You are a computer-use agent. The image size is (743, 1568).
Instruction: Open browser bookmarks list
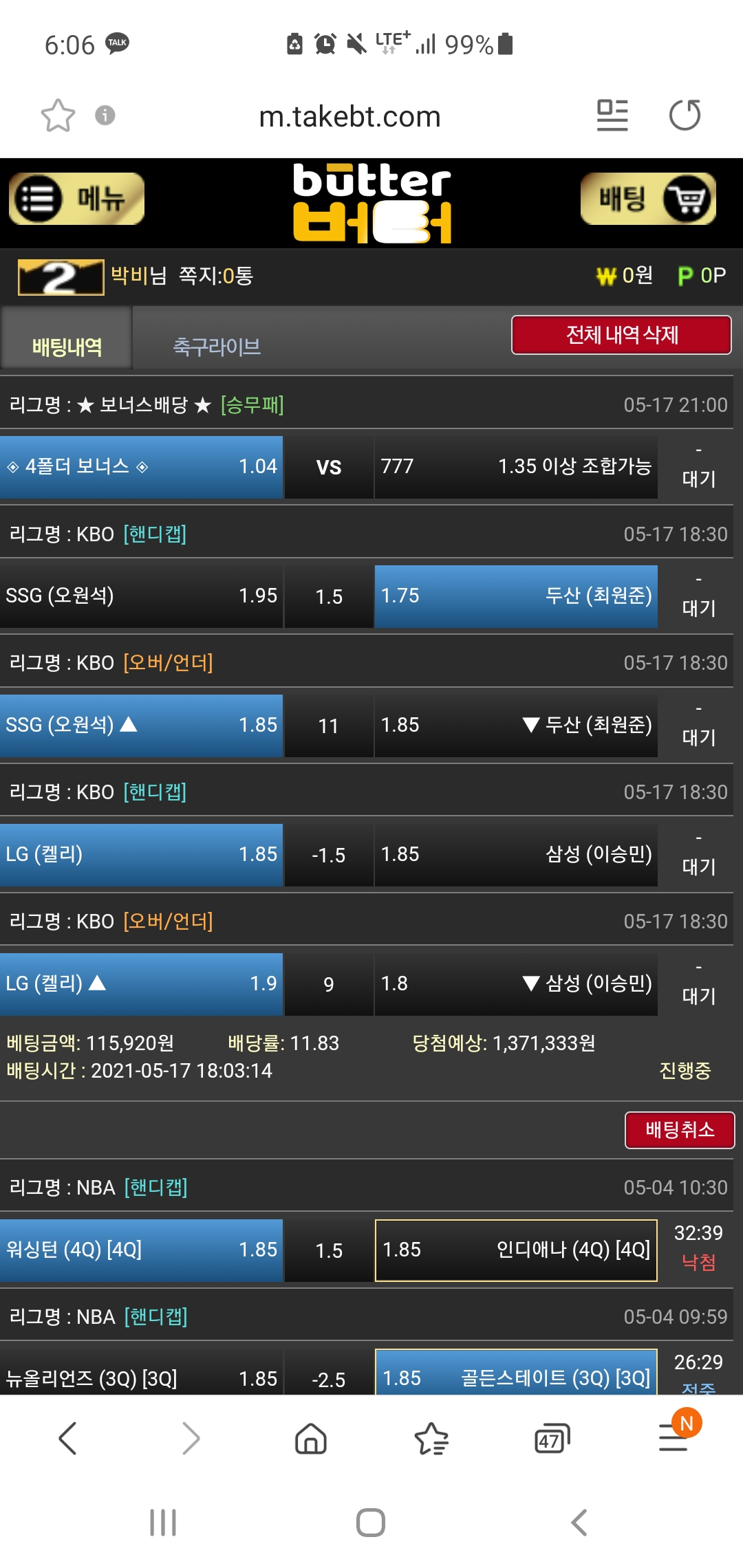431,1439
